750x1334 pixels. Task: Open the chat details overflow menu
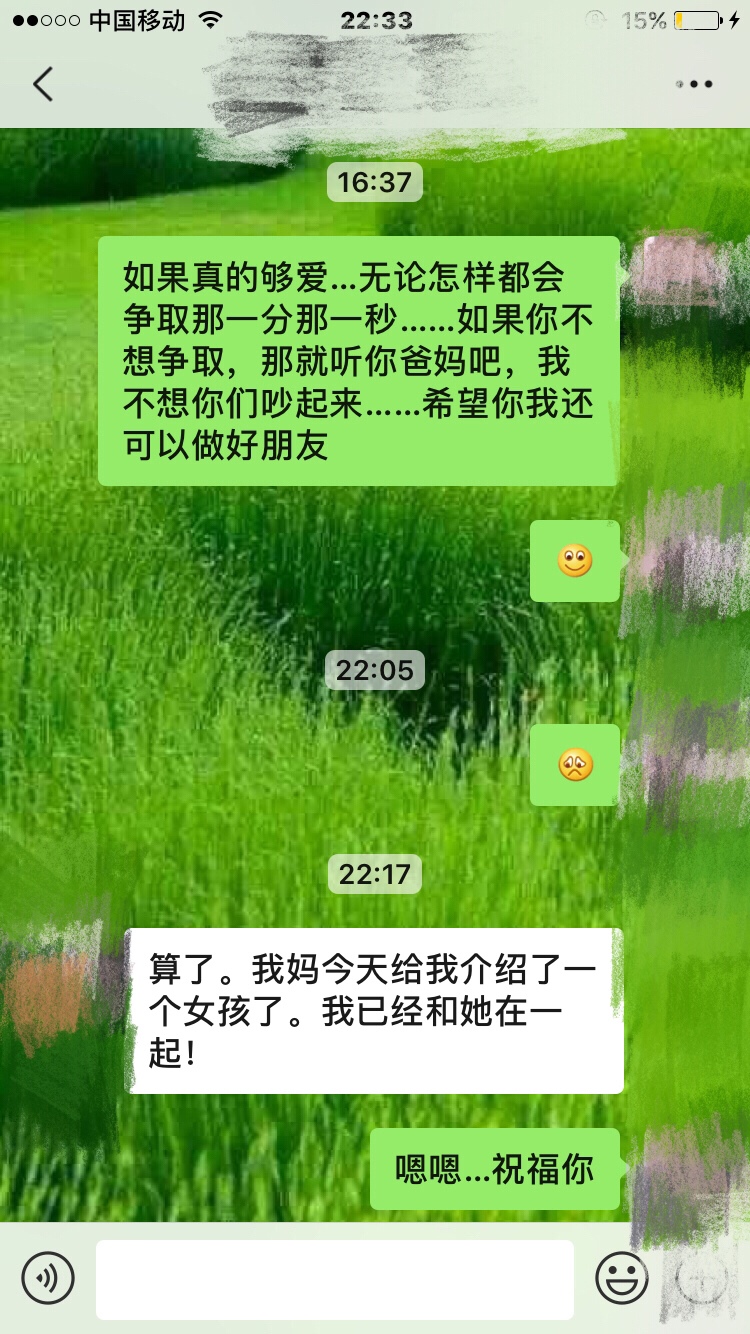point(694,85)
